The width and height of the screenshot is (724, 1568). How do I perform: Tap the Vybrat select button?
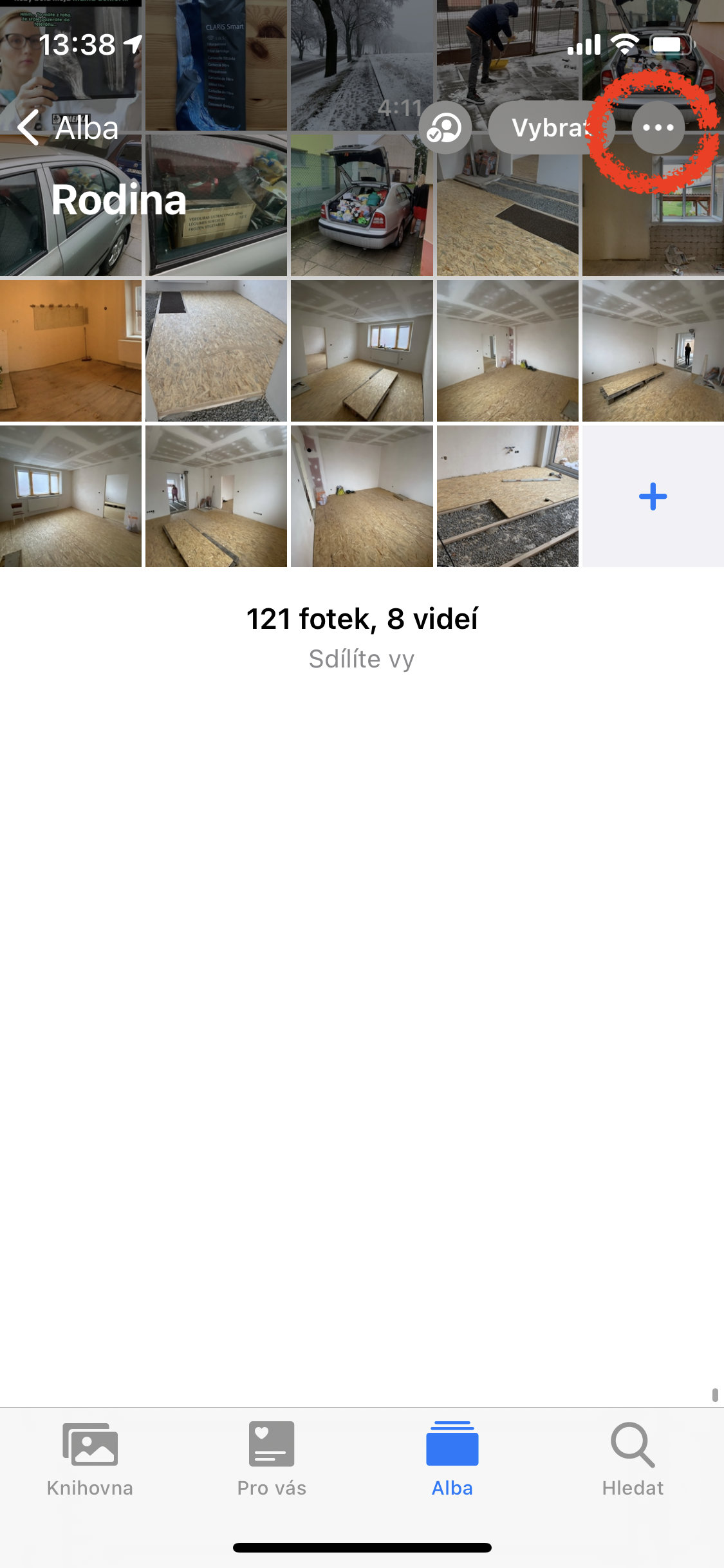pyautogui.click(x=551, y=127)
